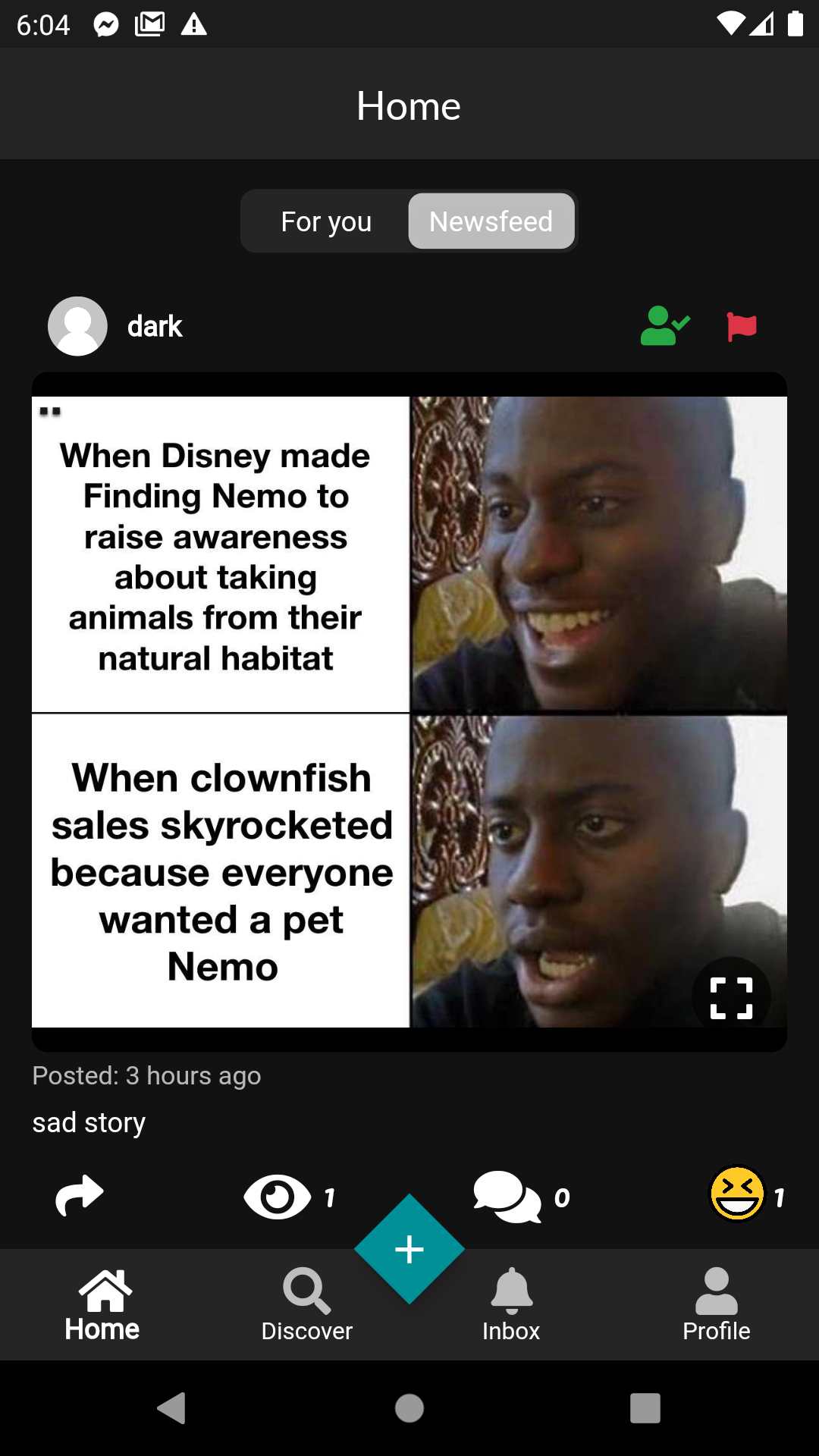Open the Inbox tab
The image size is (819, 1456).
pos(511,1305)
